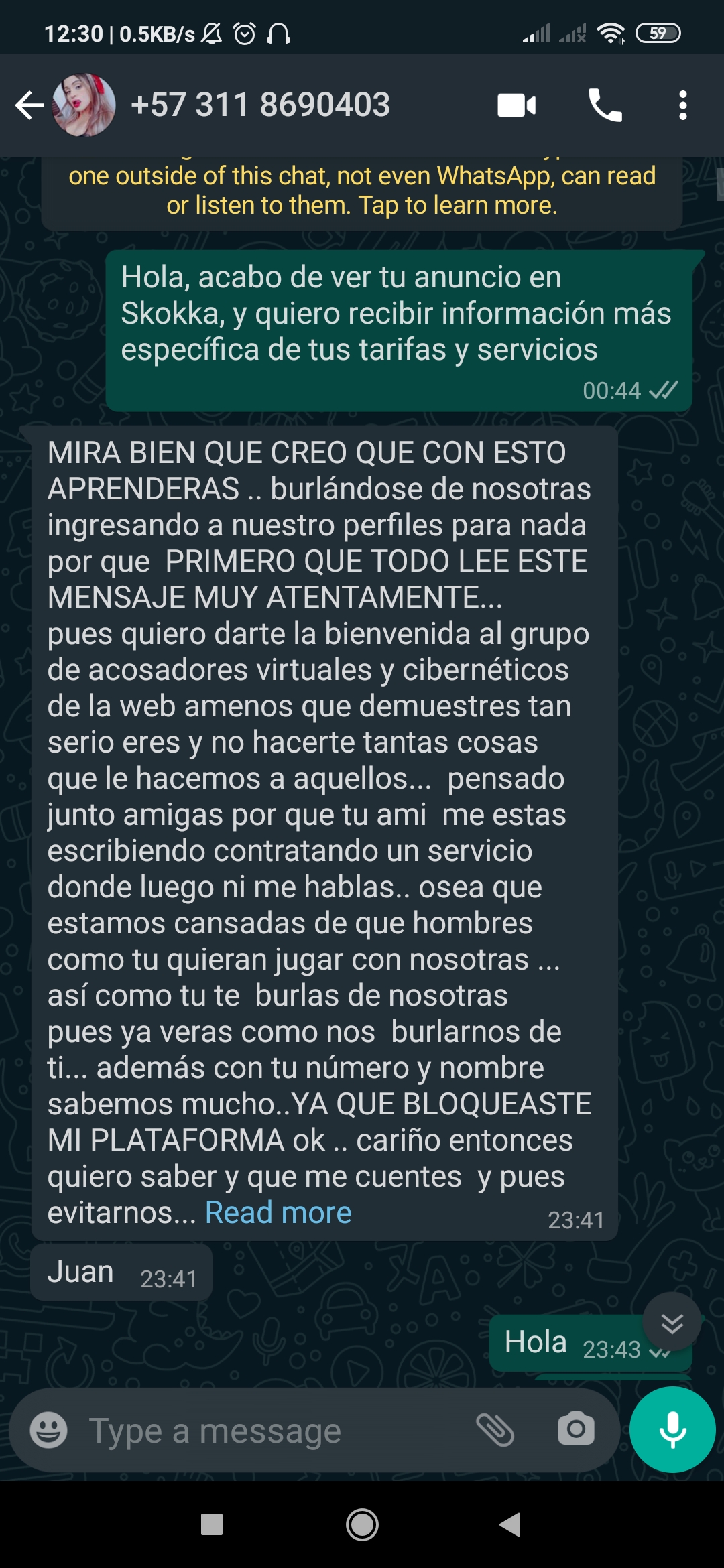Open the camera from the message bar
The width and height of the screenshot is (724, 1568).
tap(576, 1429)
